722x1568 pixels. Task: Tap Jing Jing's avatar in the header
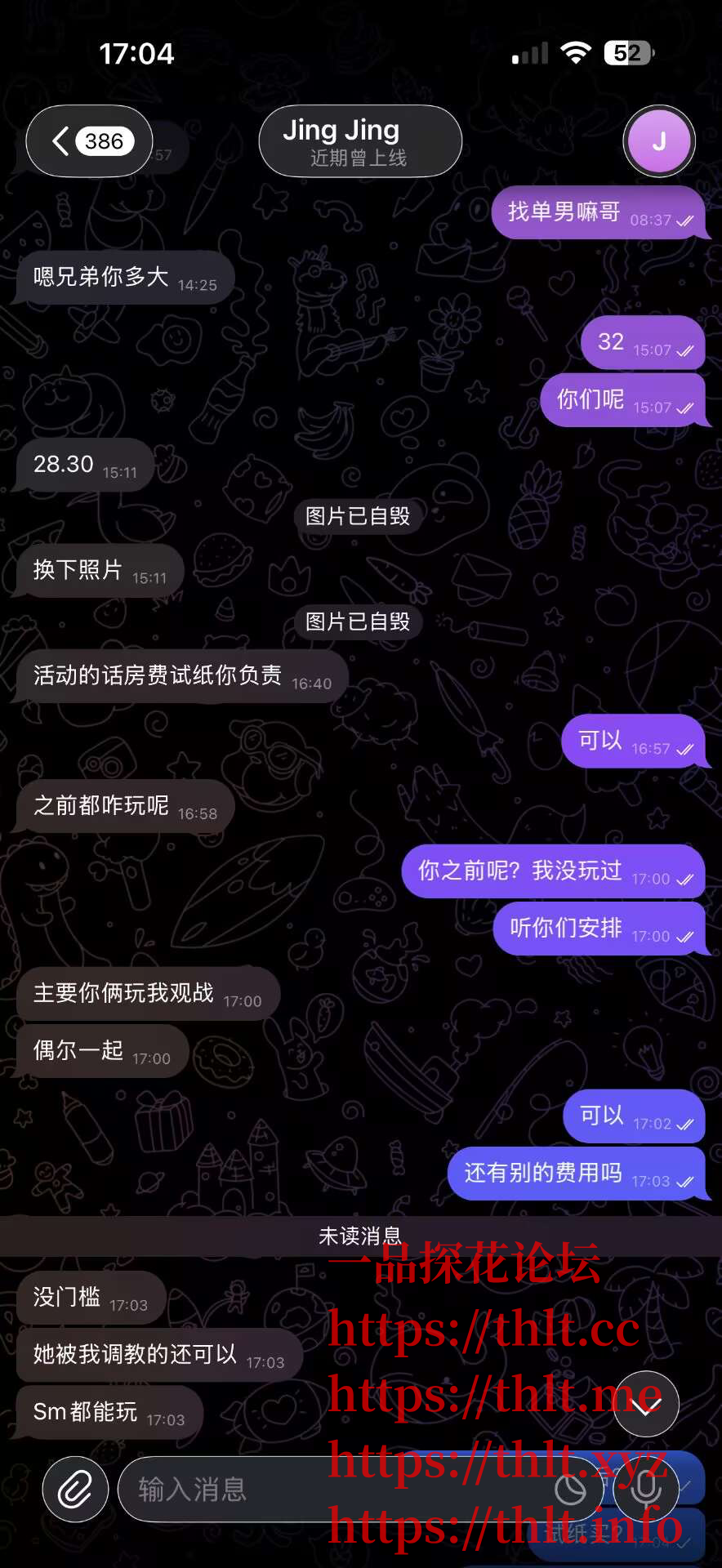[x=658, y=140]
